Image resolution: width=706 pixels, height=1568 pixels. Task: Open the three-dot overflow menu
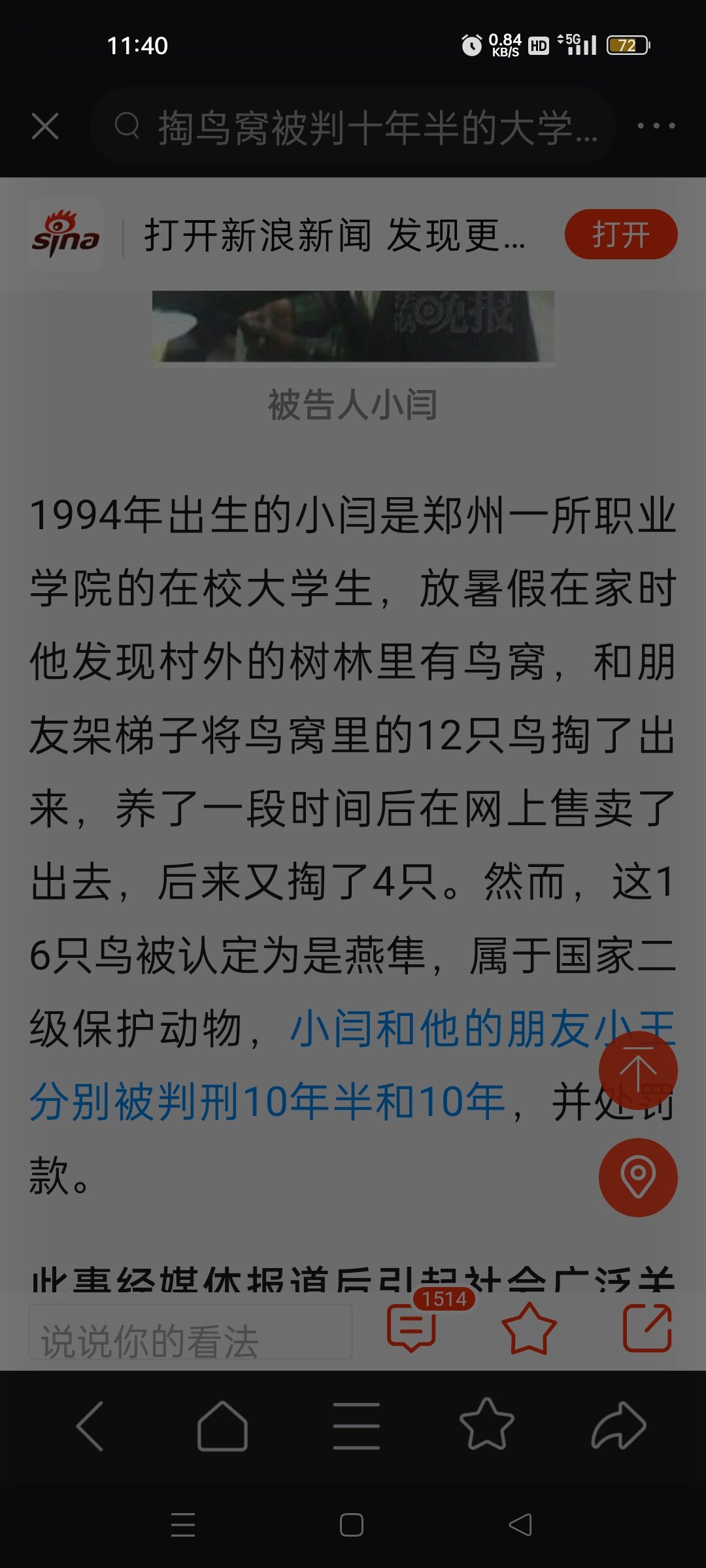tap(656, 125)
